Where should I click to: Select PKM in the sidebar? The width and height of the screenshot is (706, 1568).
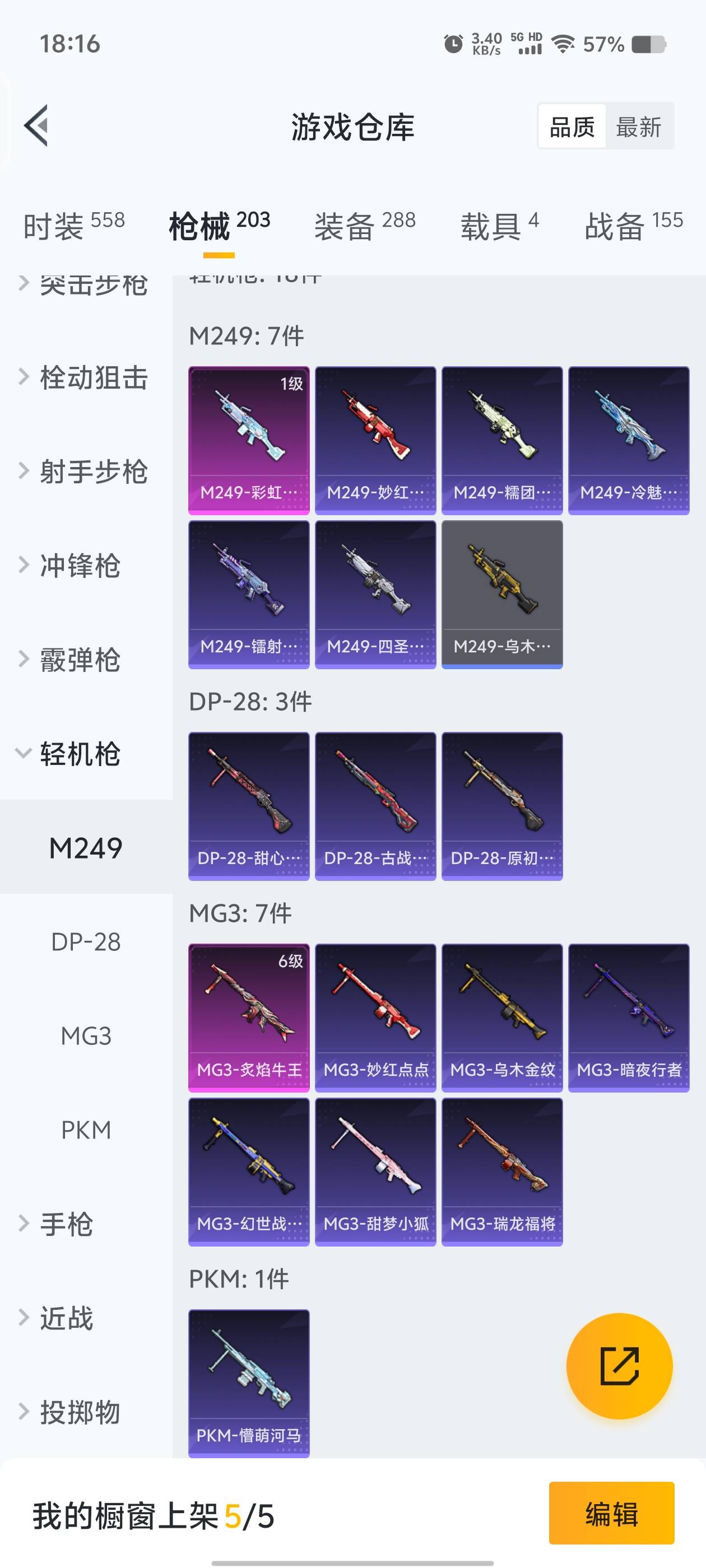86,1130
